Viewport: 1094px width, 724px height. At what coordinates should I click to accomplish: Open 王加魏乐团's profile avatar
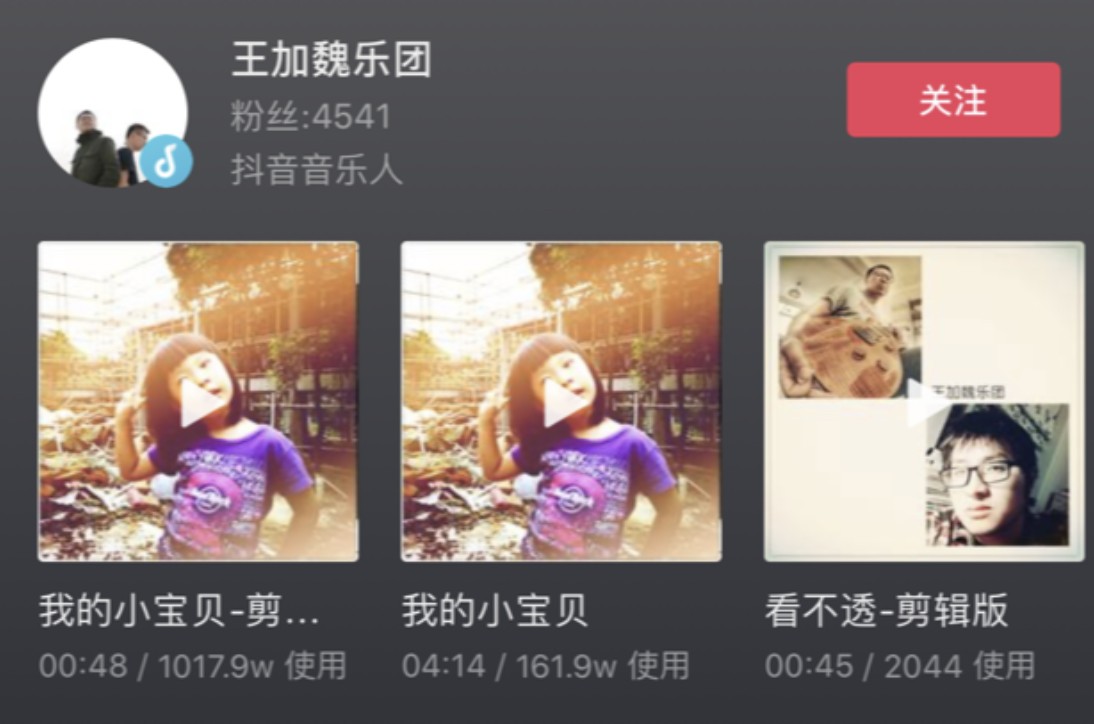(x=113, y=113)
